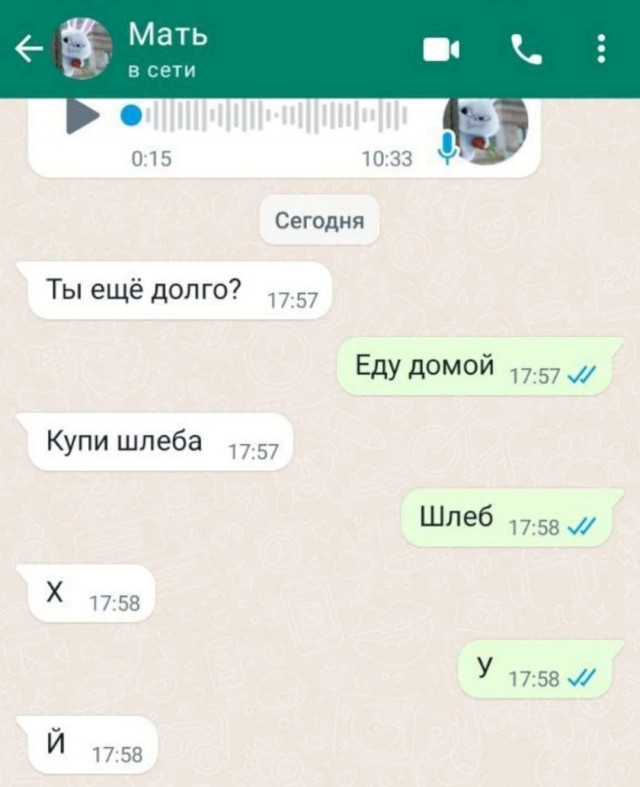Play the 0:15 voice message
Image resolution: width=640 pixels, height=787 pixels.
[81, 117]
